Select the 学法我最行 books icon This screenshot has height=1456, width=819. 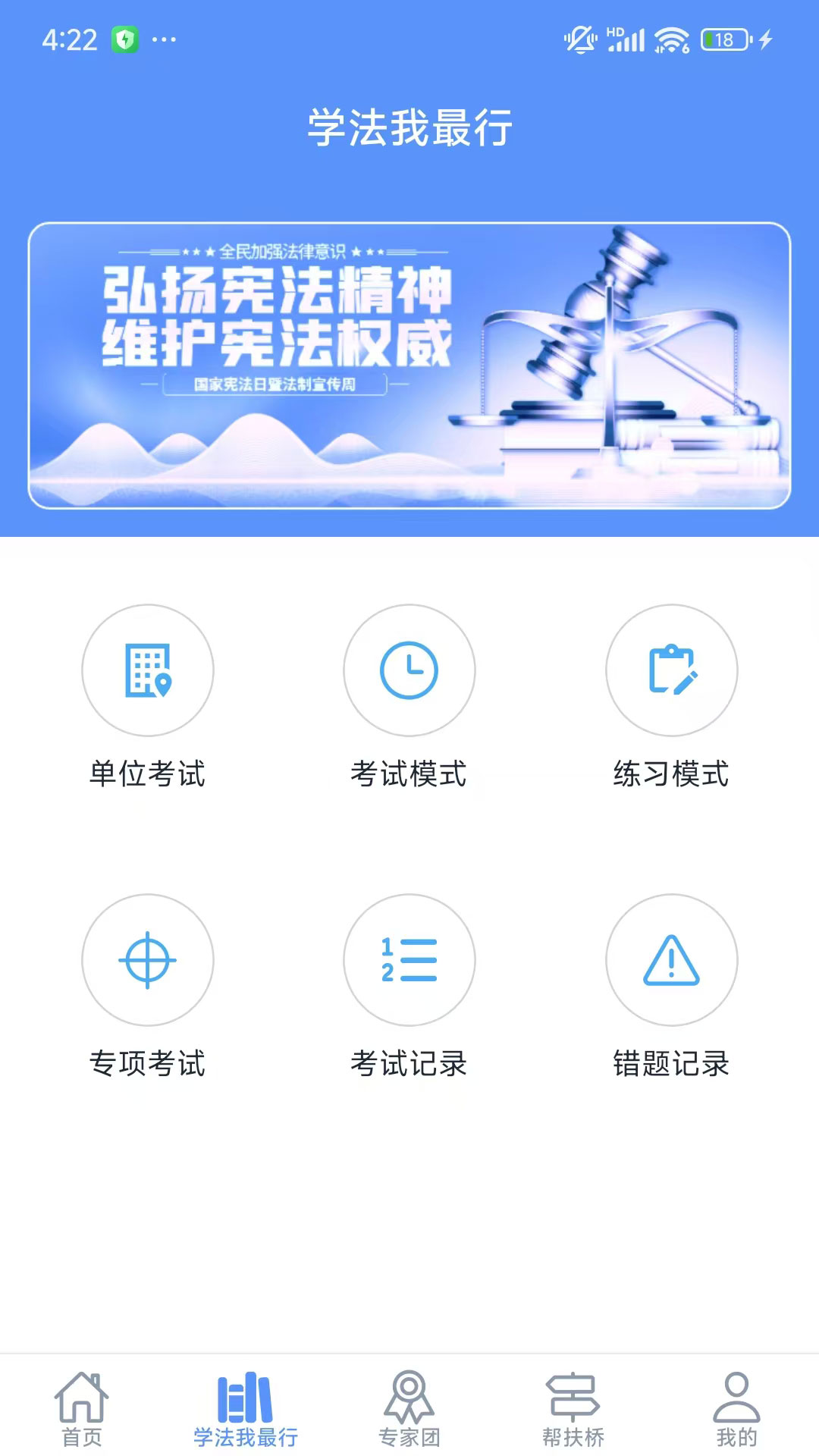point(246,1403)
